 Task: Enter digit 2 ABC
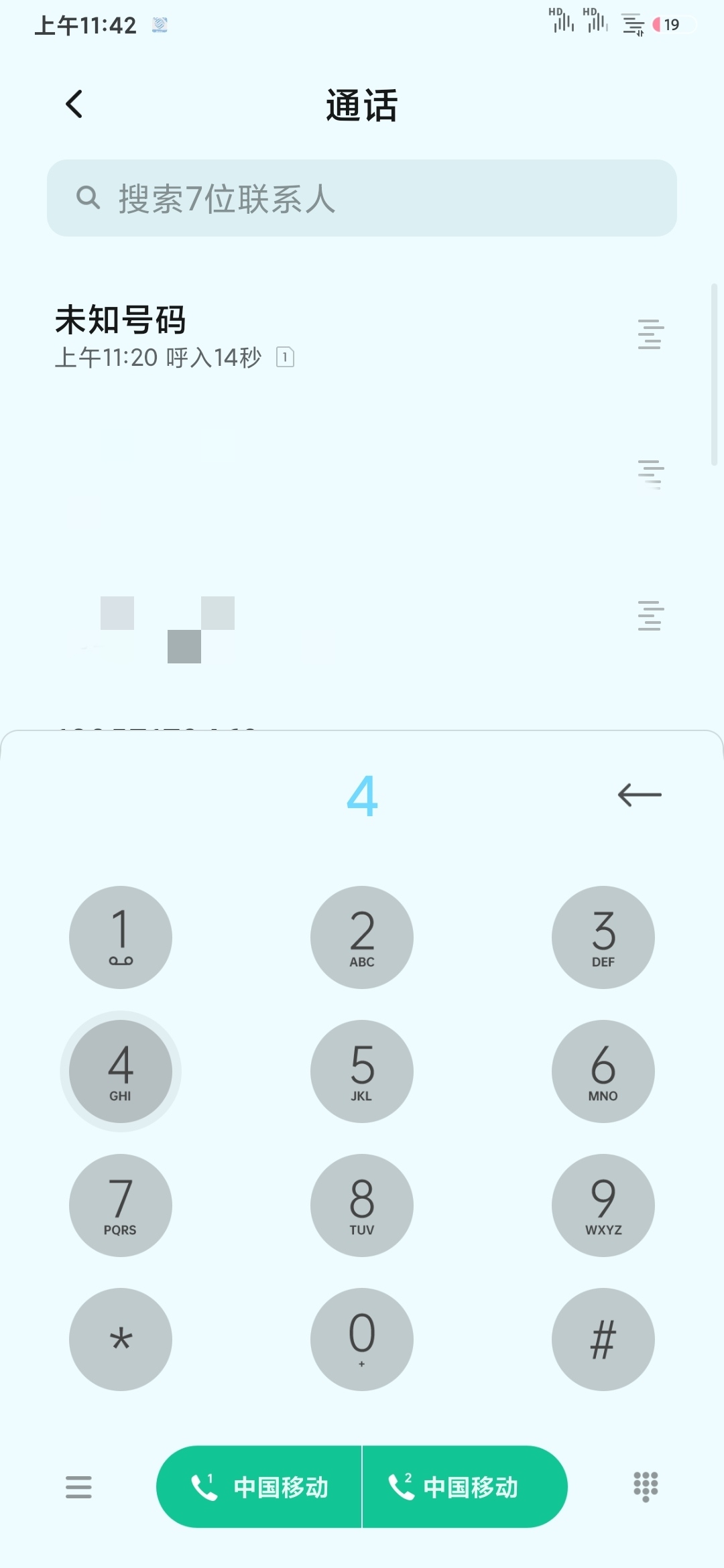click(362, 937)
